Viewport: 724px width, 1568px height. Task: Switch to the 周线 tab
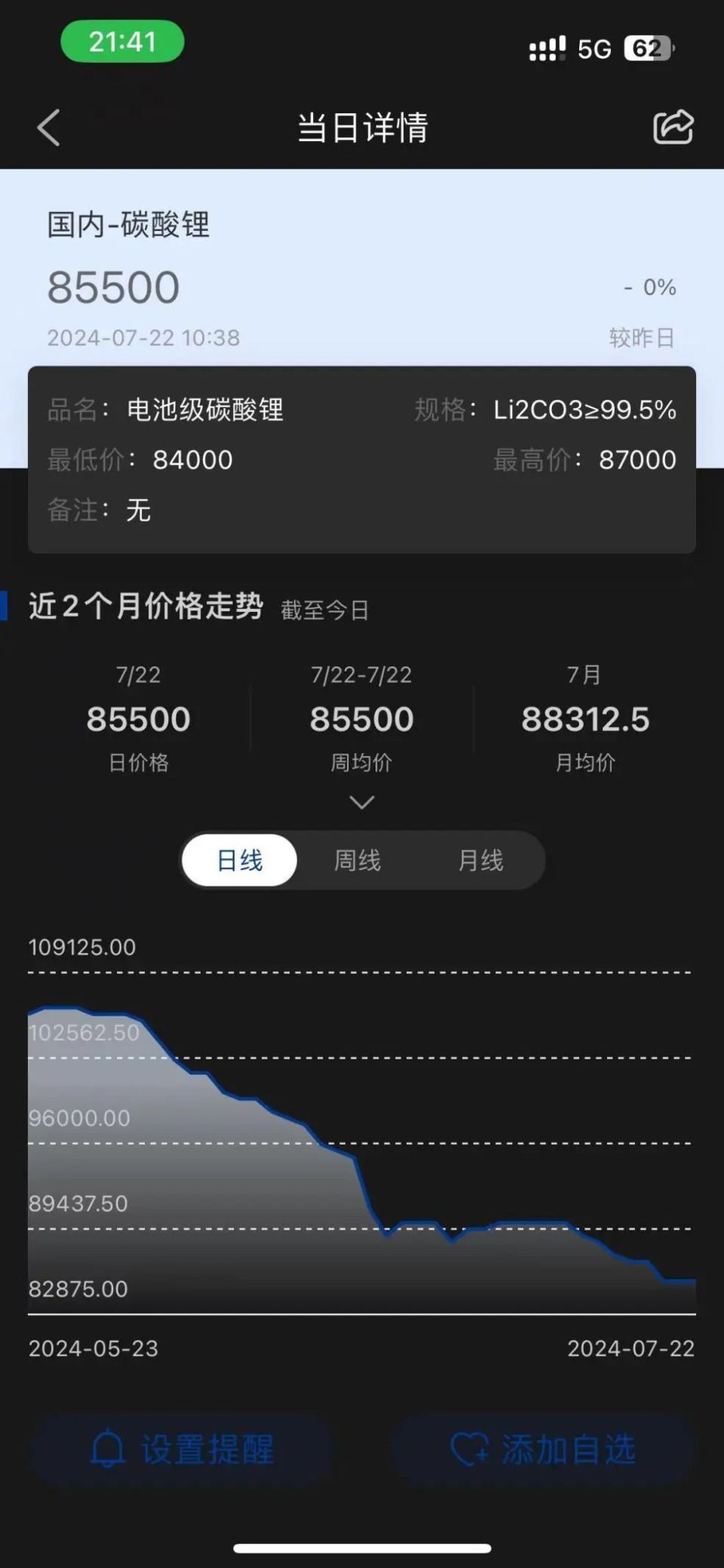[357, 859]
